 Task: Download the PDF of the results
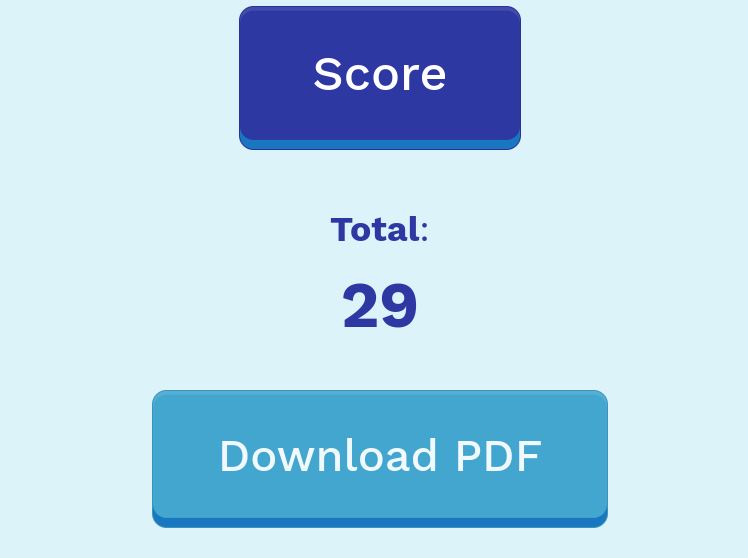[380, 459]
